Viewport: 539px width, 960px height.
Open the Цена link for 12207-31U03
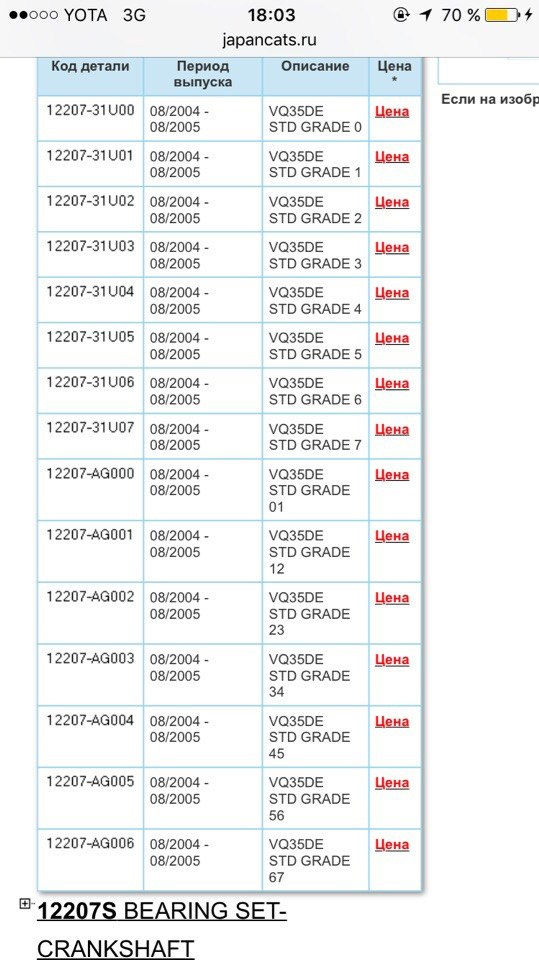click(391, 247)
